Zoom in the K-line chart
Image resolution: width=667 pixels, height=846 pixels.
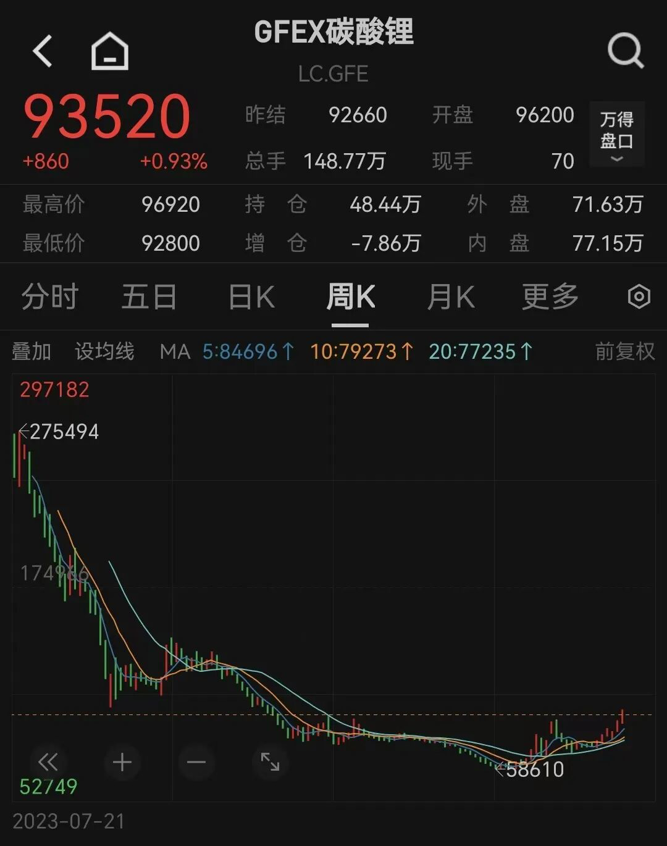(x=122, y=762)
